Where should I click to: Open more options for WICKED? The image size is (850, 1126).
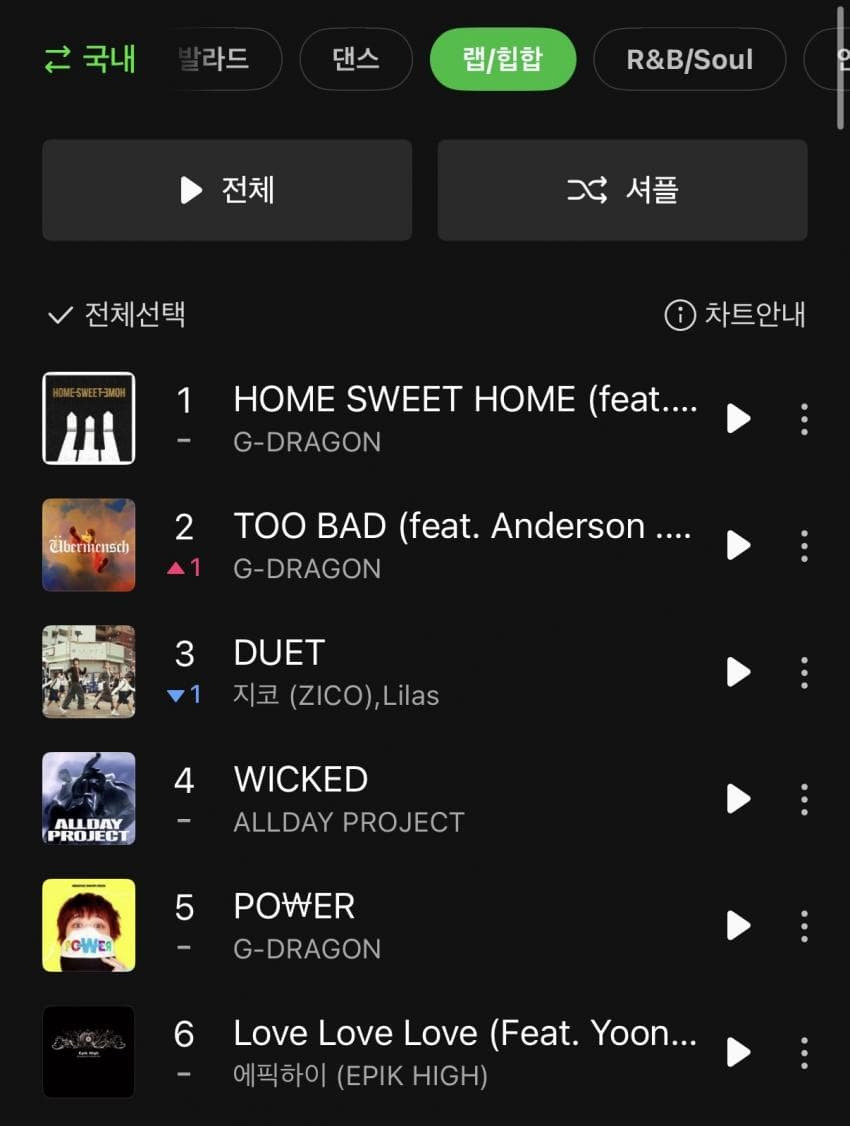click(x=804, y=799)
